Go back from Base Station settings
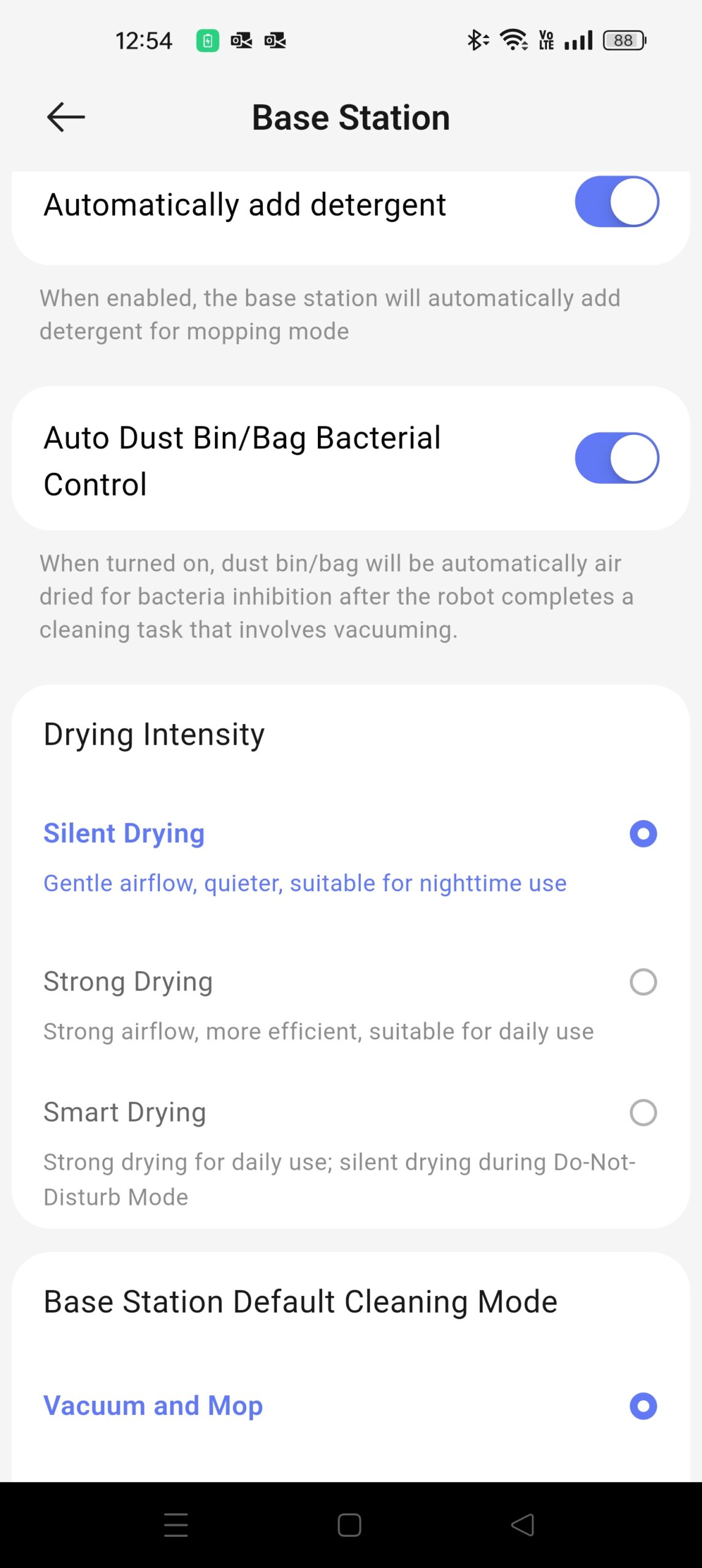 click(x=66, y=117)
